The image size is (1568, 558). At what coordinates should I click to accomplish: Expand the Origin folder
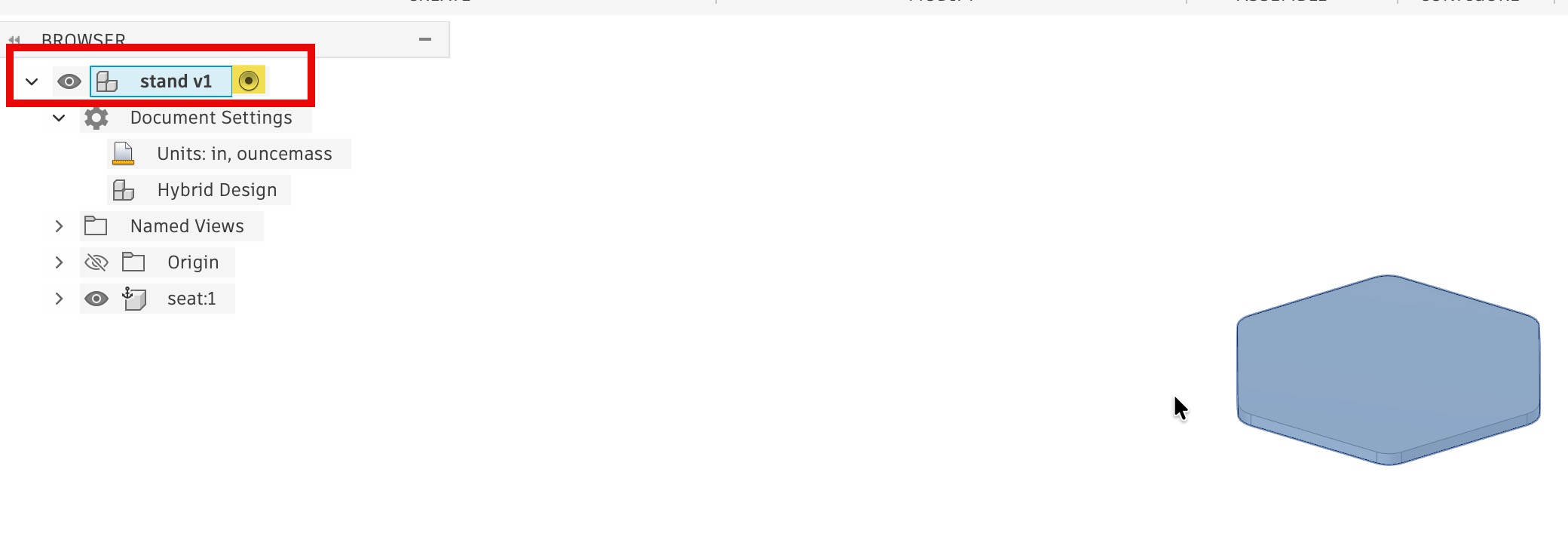point(59,262)
